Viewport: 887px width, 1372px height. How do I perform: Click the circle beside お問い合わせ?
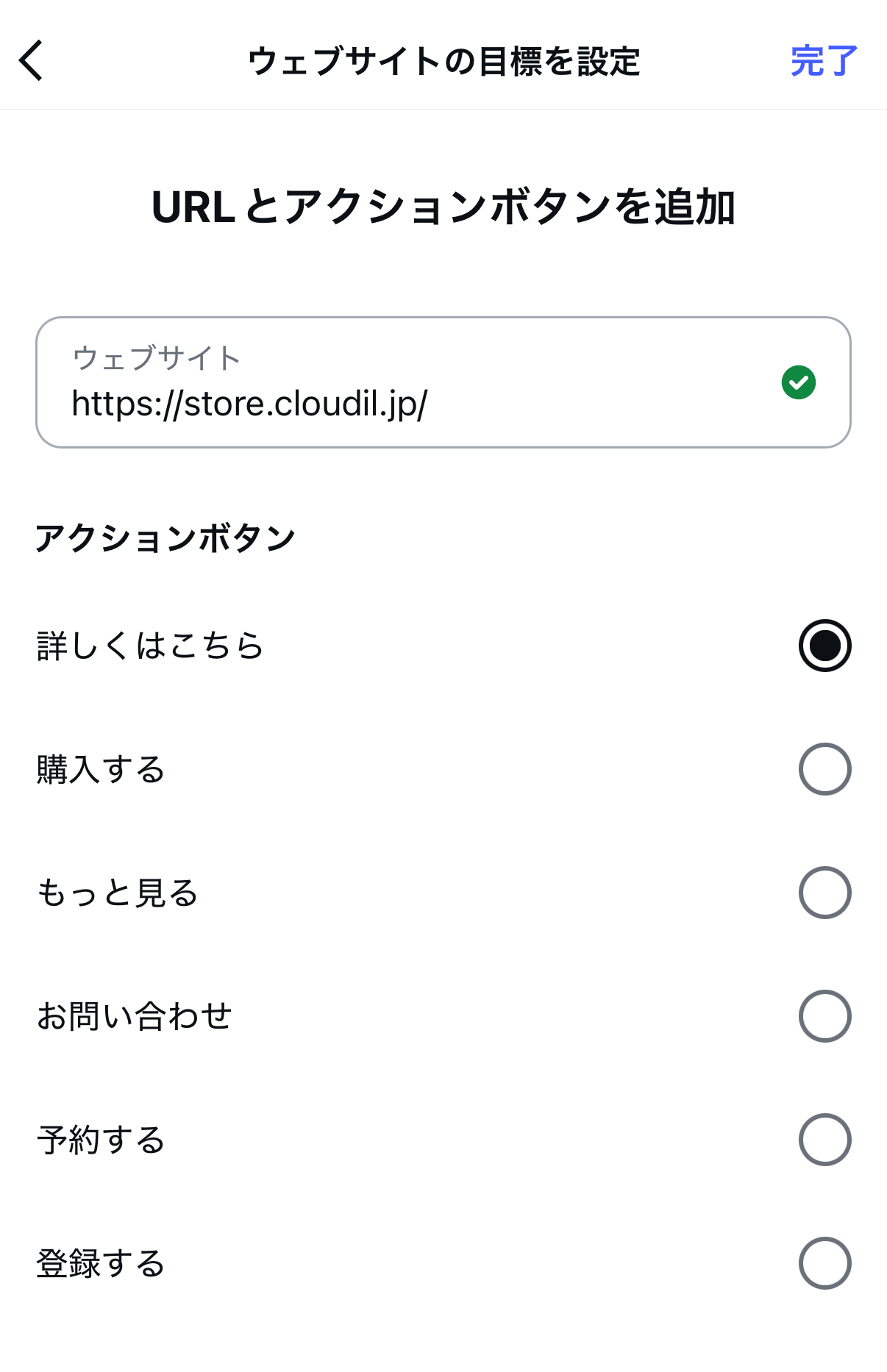point(825,1015)
